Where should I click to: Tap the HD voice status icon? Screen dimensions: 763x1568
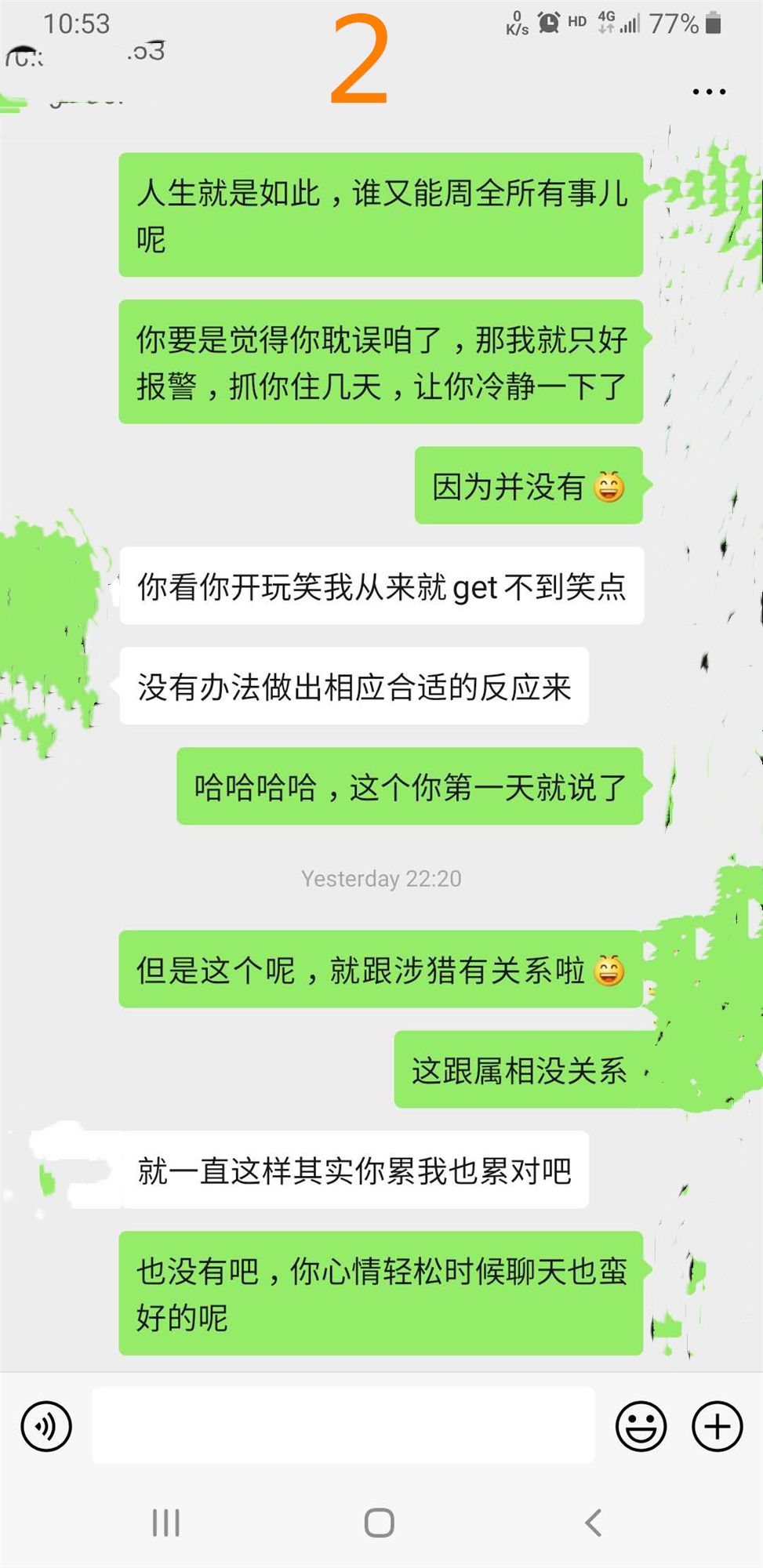pos(576,24)
